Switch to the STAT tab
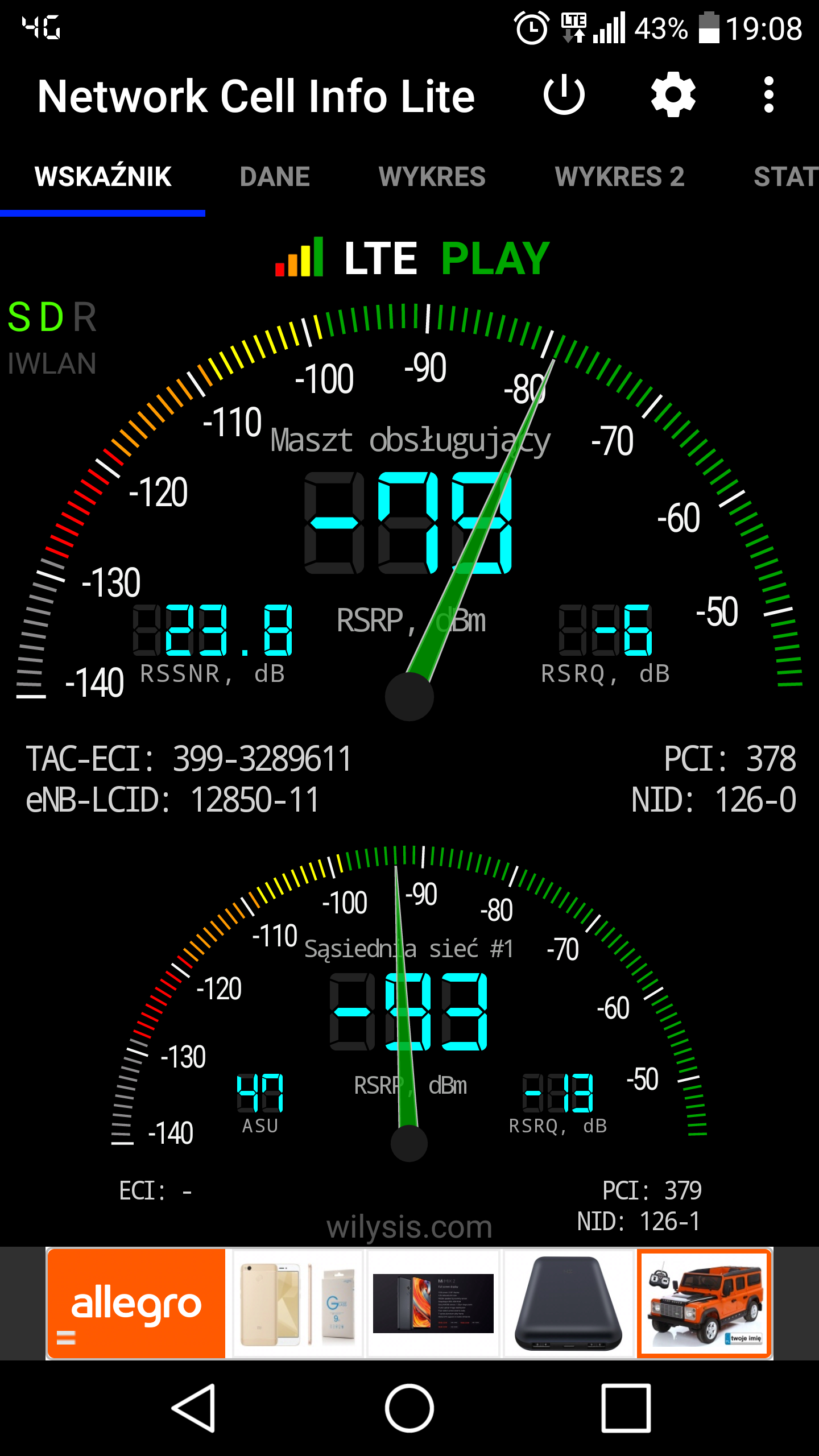This screenshot has height=1456, width=819. pos(786,177)
